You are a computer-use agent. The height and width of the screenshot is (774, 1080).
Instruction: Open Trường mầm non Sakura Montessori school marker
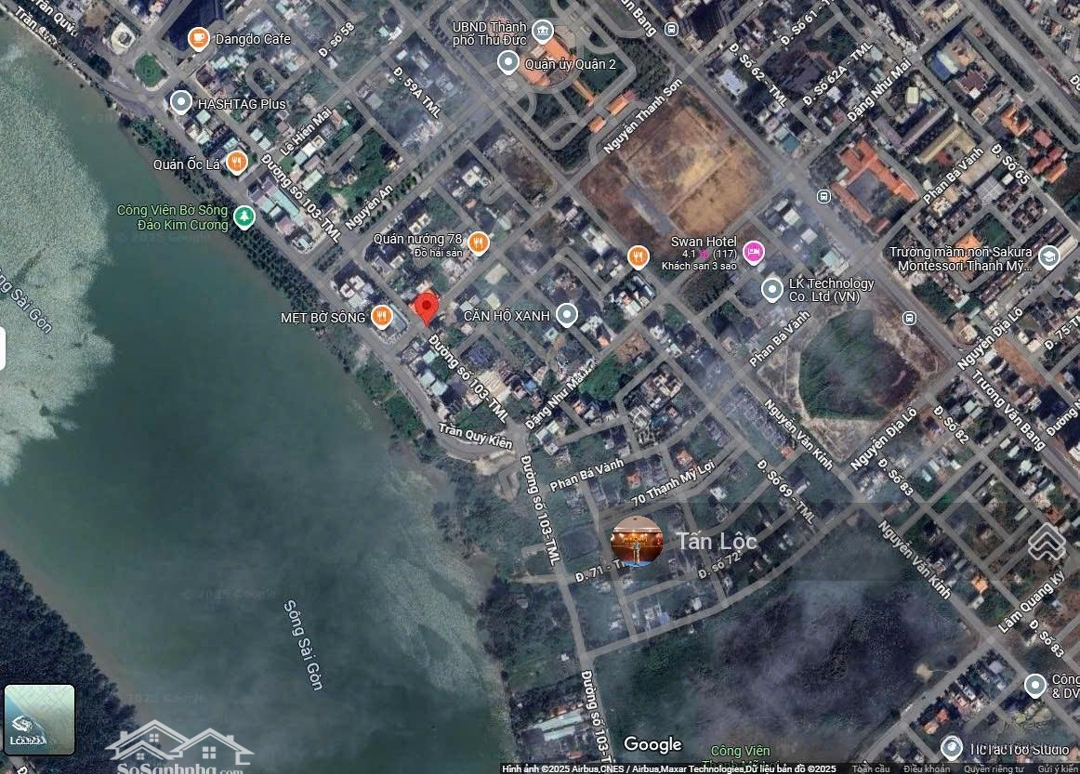[x=1048, y=257]
